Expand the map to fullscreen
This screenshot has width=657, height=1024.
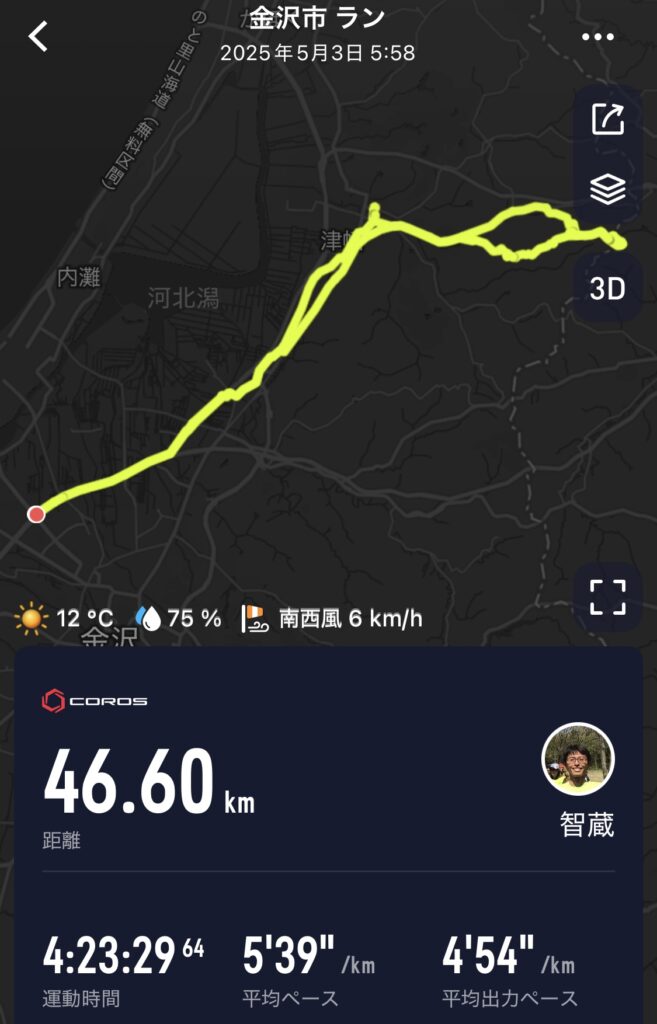pyautogui.click(x=607, y=597)
